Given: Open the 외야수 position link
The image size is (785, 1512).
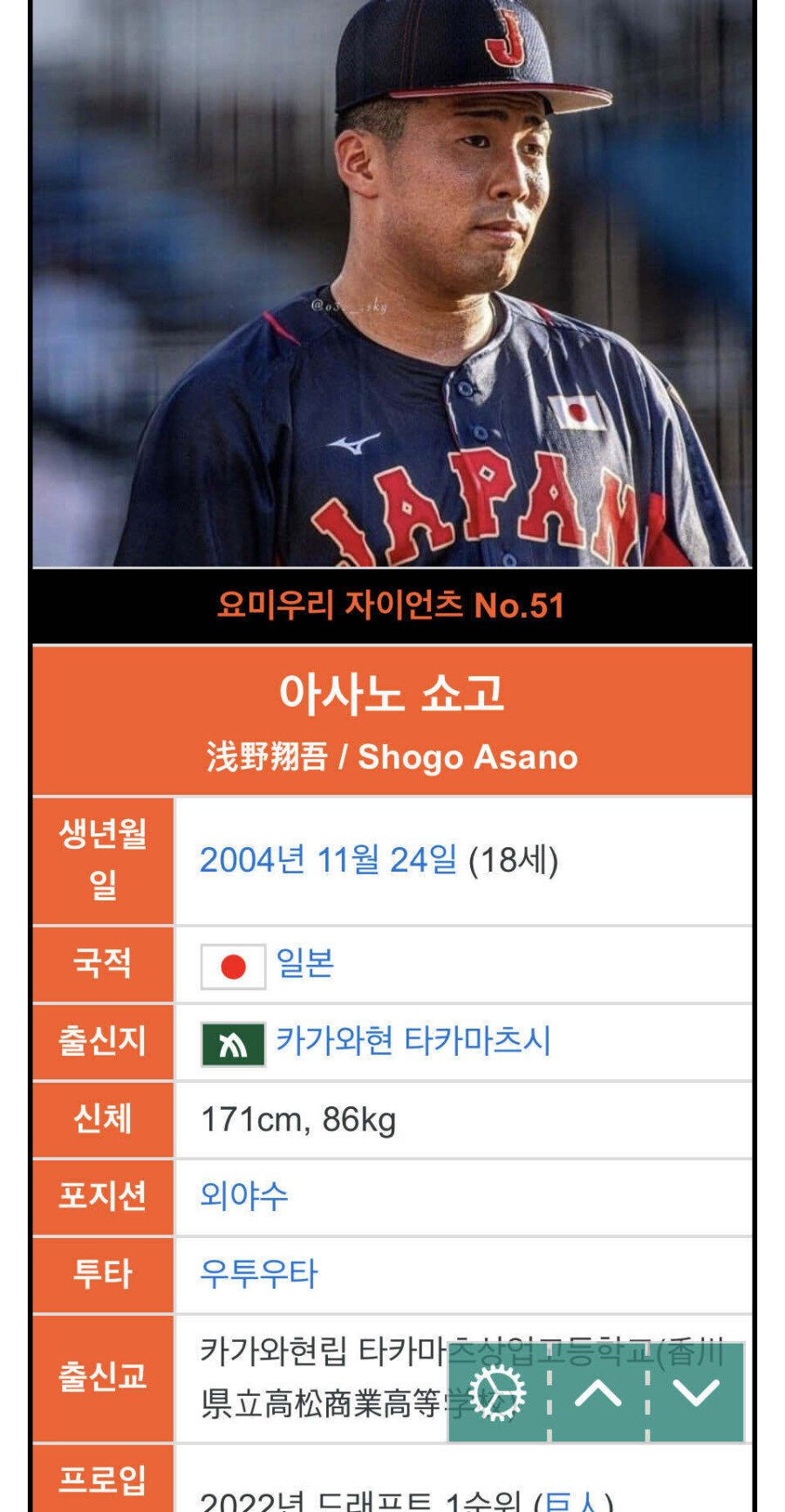Looking at the screenshot, I should (x=243, y=1196).
